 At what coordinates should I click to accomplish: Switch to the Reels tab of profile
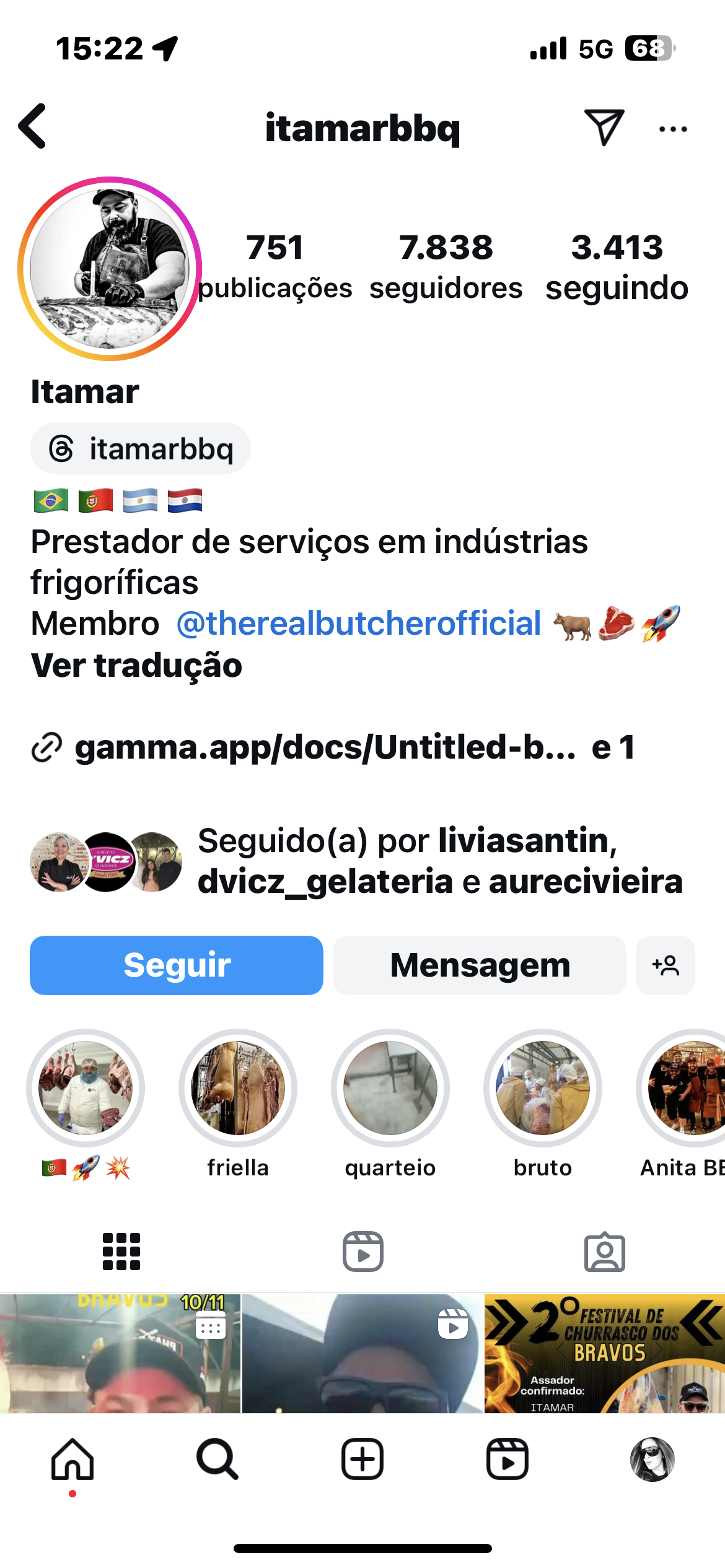click(363, 1252)
